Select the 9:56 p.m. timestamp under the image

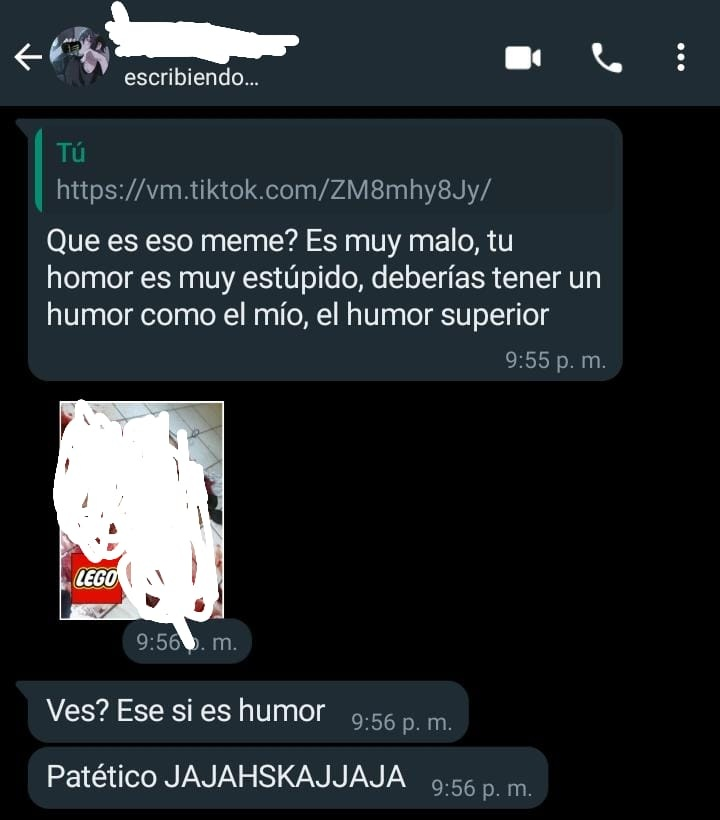point(185,644)
